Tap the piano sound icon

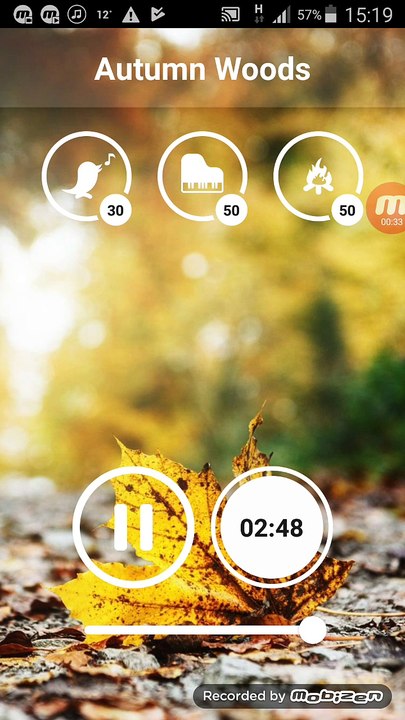[202, 177]
